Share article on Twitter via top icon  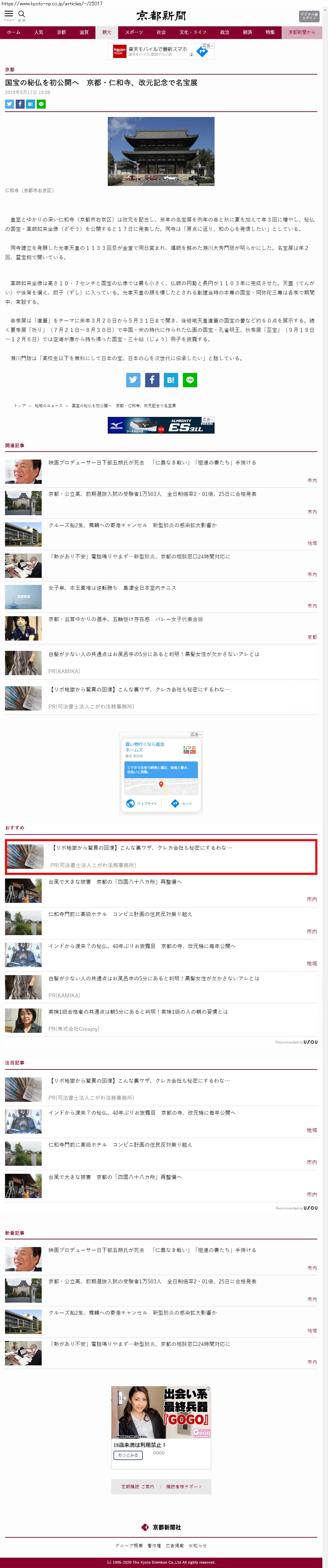(9, 104)
